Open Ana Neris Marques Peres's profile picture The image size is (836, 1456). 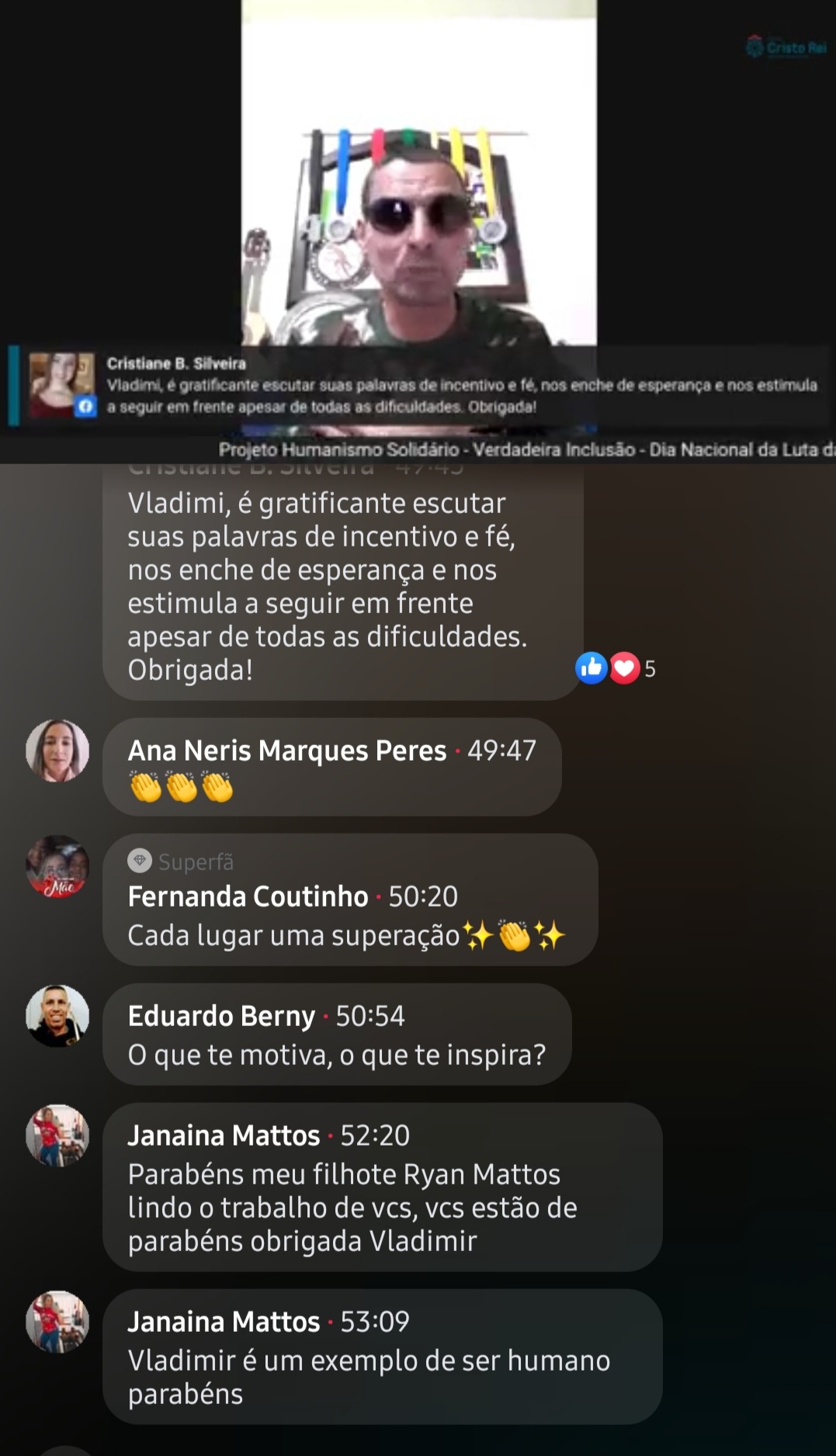coord(57,751)
